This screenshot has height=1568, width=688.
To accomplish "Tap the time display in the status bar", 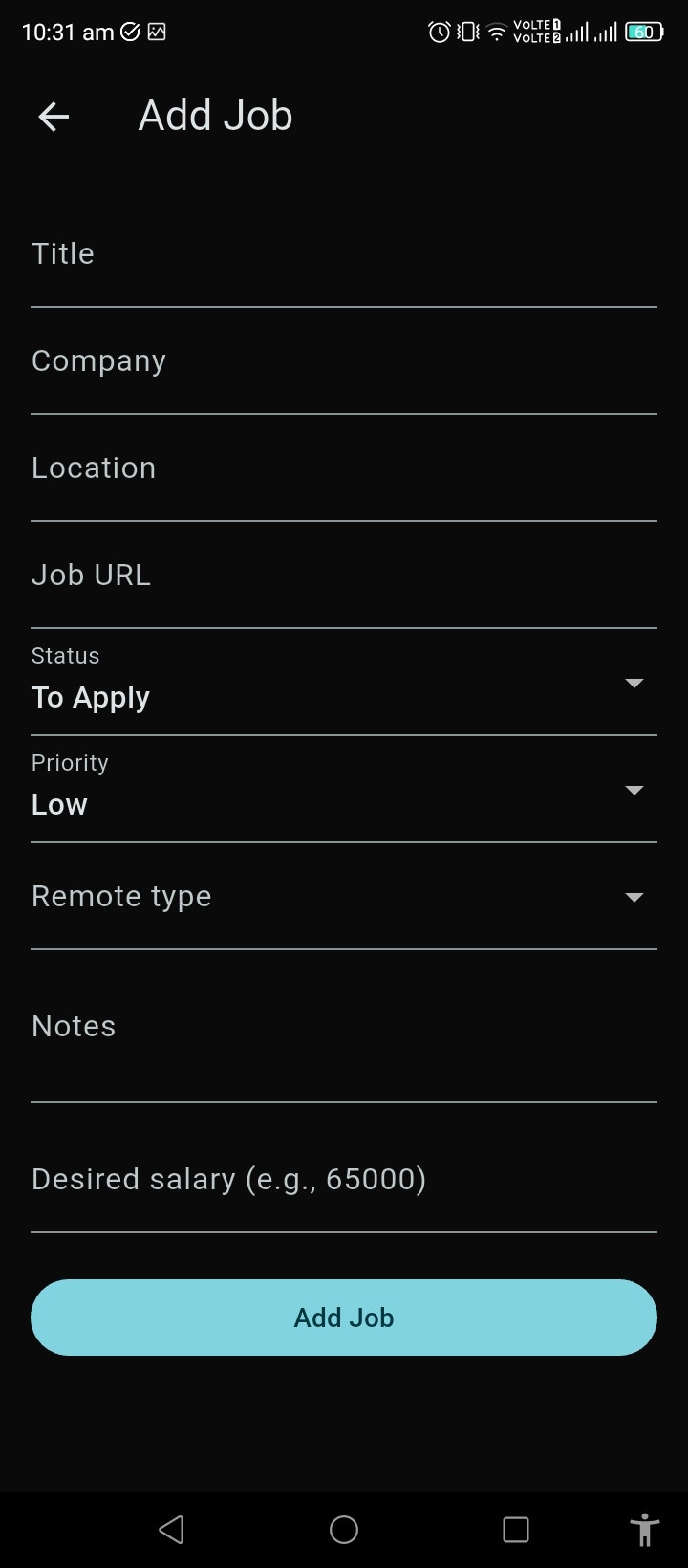I will pos(59,32).
